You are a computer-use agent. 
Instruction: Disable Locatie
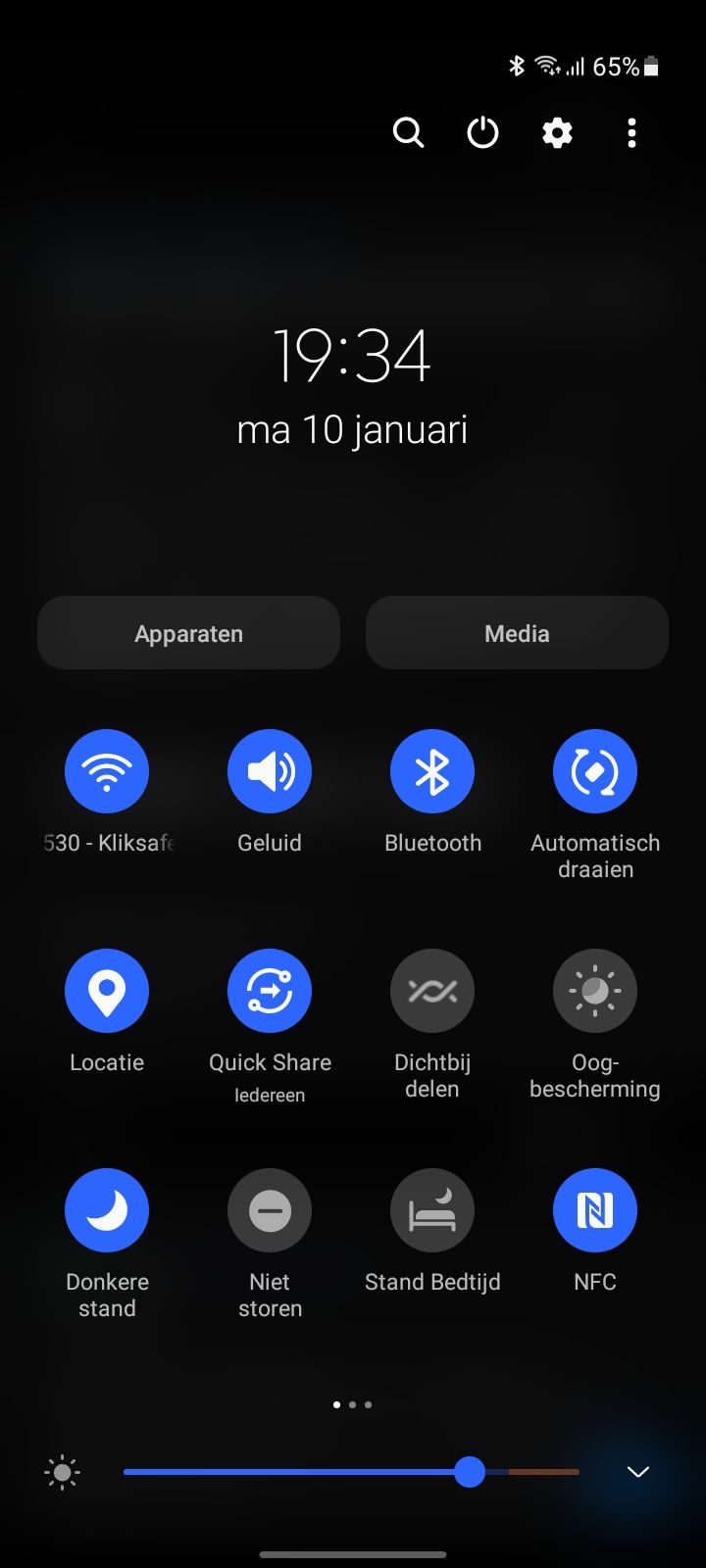[x=107, y=992]
